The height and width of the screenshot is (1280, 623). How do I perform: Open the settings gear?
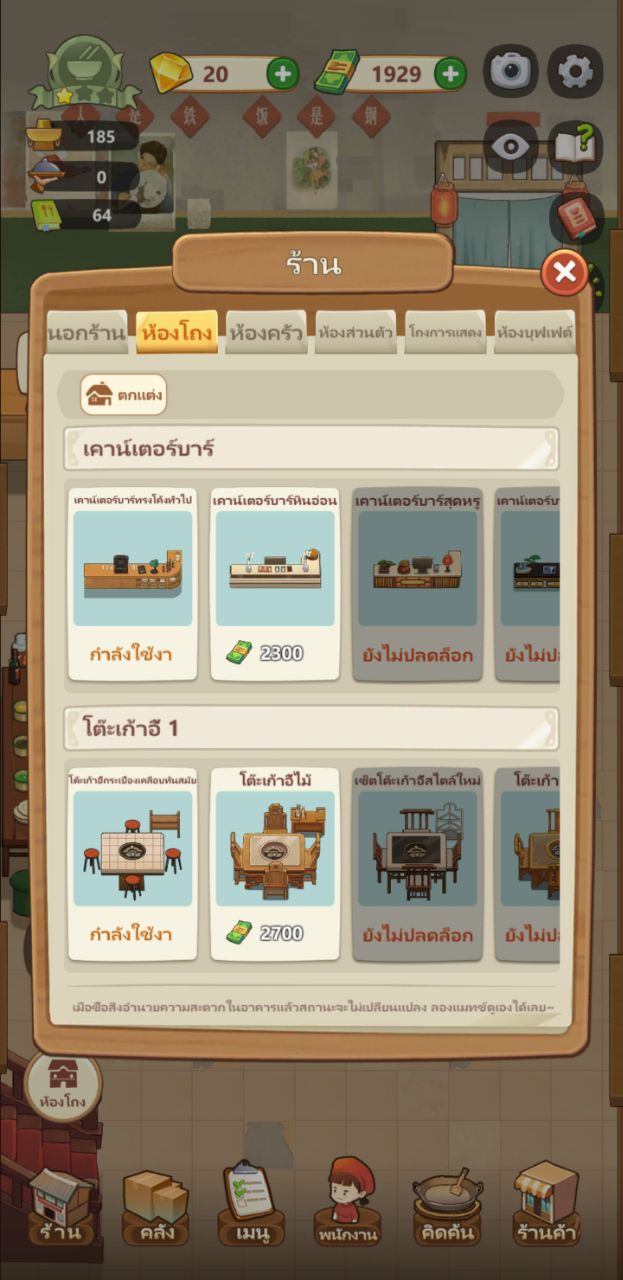click(x=575, y=70)
